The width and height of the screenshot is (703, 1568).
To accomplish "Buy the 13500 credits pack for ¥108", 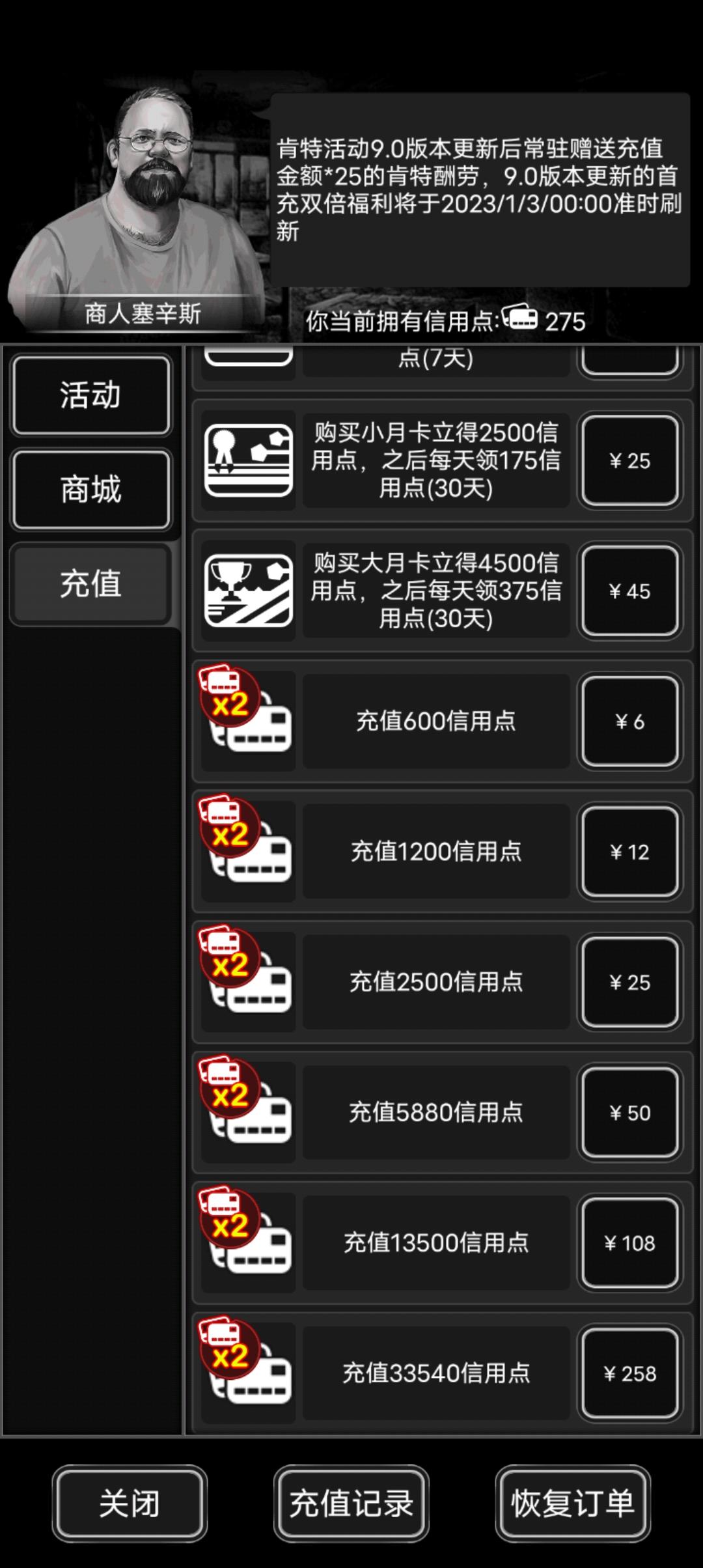I will tap(629, 1243).
